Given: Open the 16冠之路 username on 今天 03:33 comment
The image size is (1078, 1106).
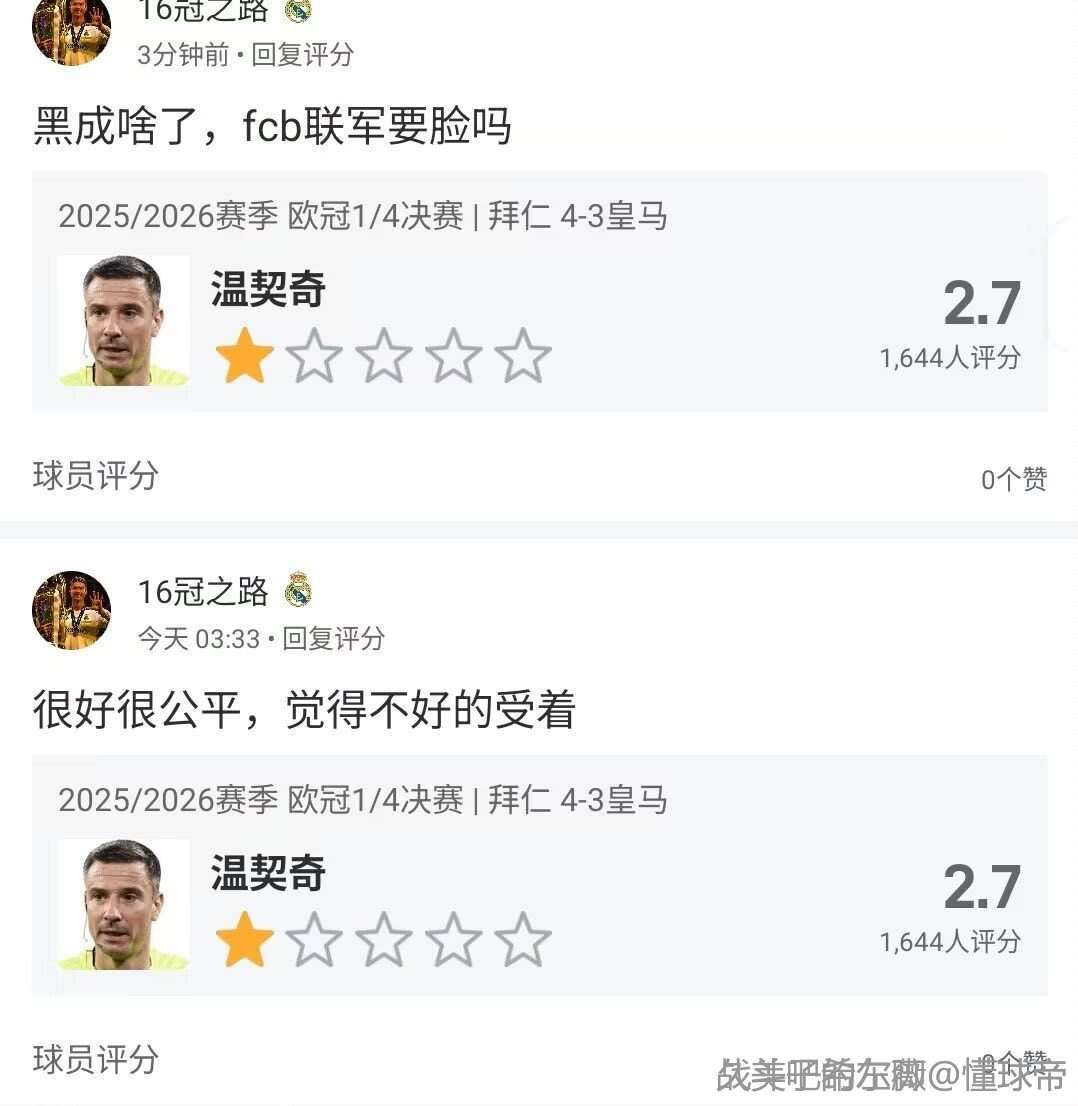Looking at the screenshot, I should point(203,592).
